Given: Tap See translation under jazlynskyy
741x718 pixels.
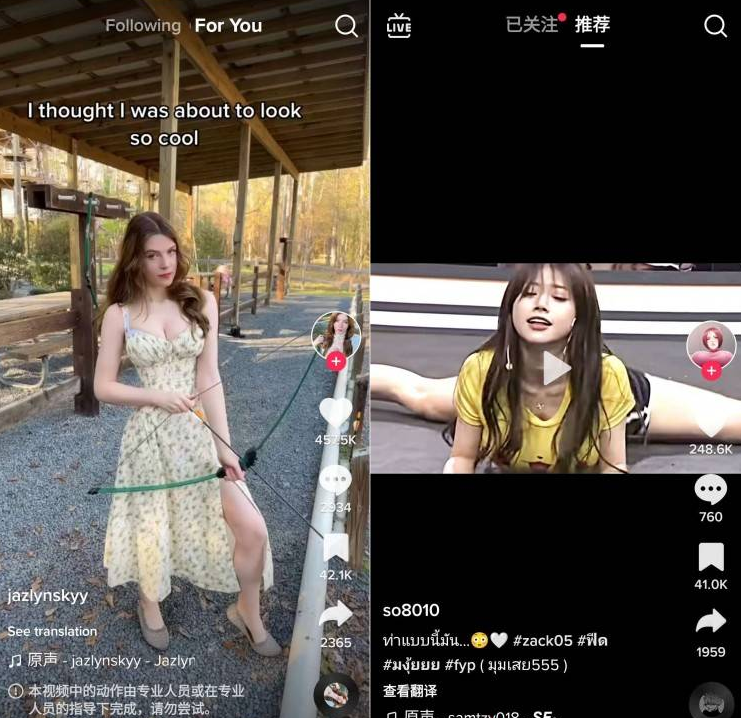Looking at the screenshot, I should tap(52, 631).
